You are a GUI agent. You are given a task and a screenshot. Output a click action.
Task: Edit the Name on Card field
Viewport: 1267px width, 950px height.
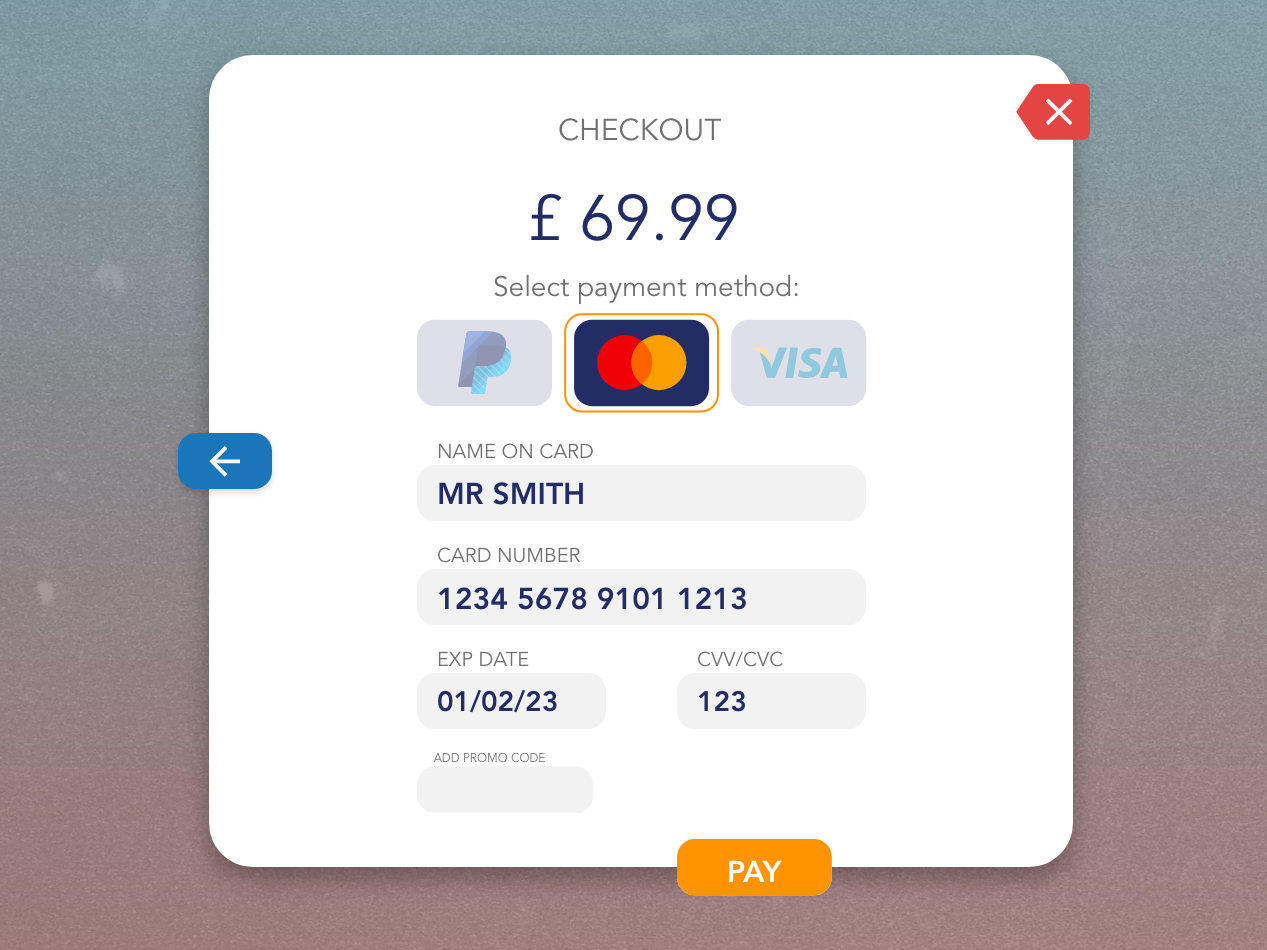641,493
